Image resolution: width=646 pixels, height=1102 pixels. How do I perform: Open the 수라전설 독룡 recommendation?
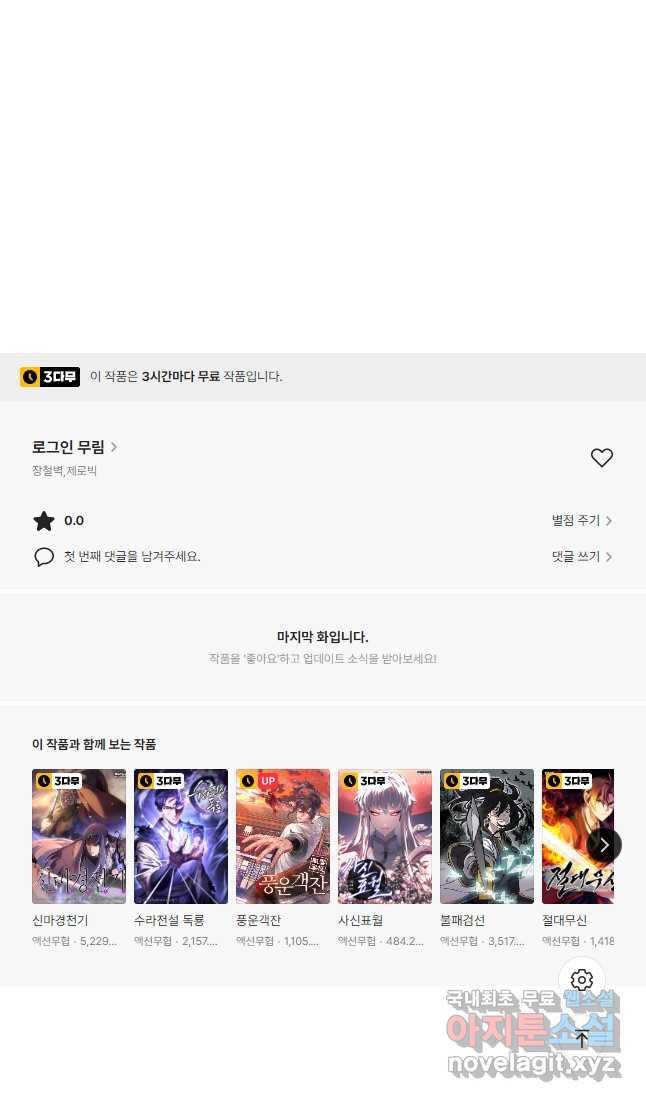pos(181,836)
